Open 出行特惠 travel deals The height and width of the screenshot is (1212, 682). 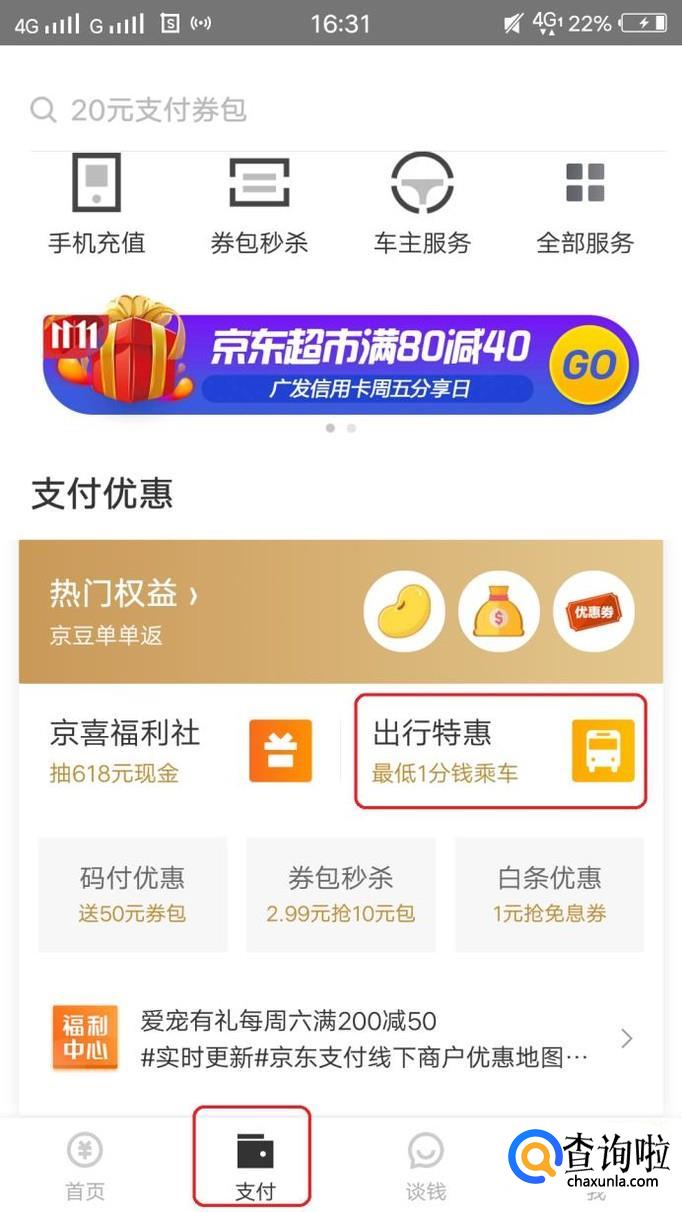(x=500, y=750)
